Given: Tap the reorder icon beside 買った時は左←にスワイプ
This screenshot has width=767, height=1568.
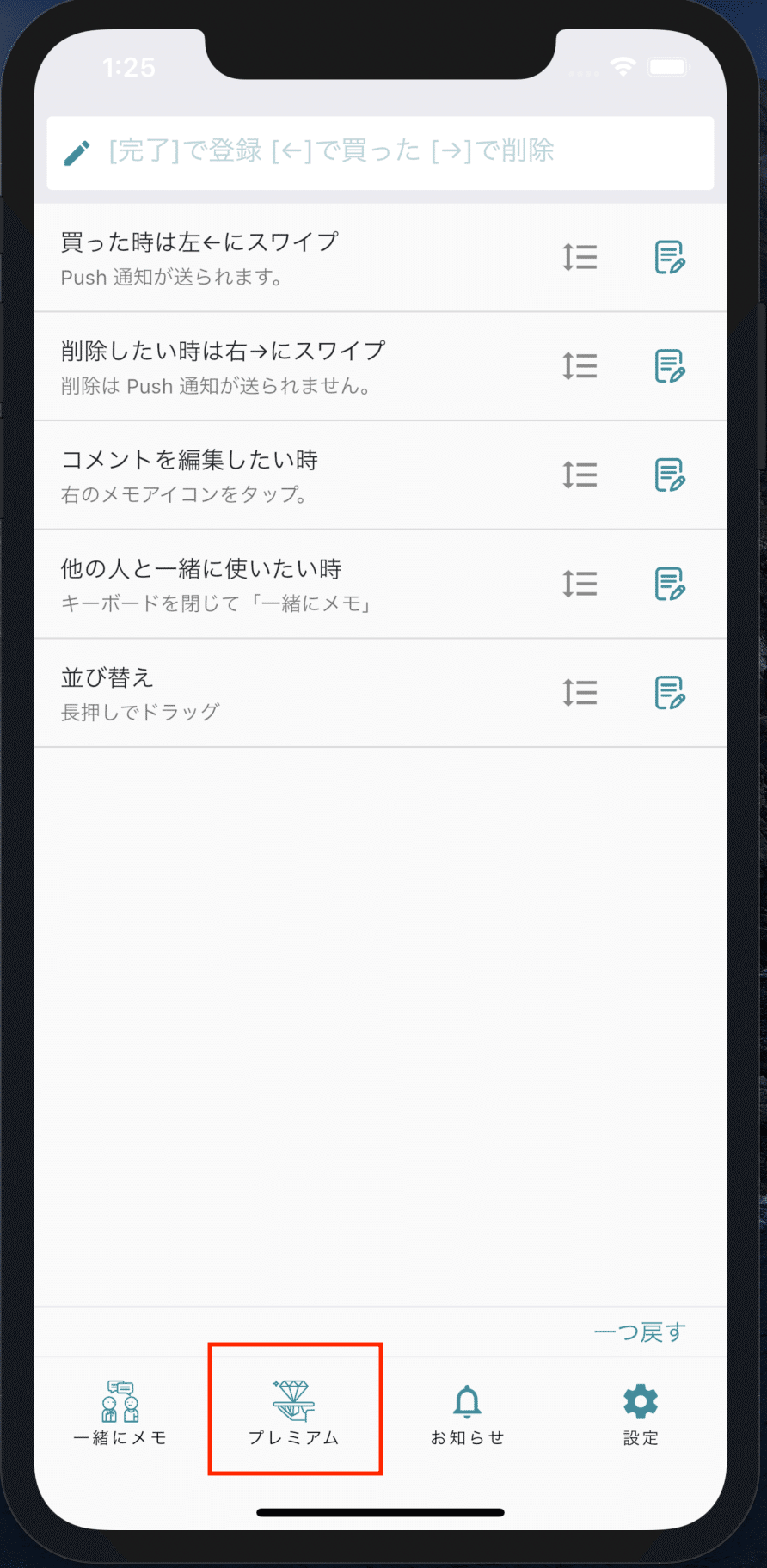Looking at the screenshot, I should coord(580,257).
